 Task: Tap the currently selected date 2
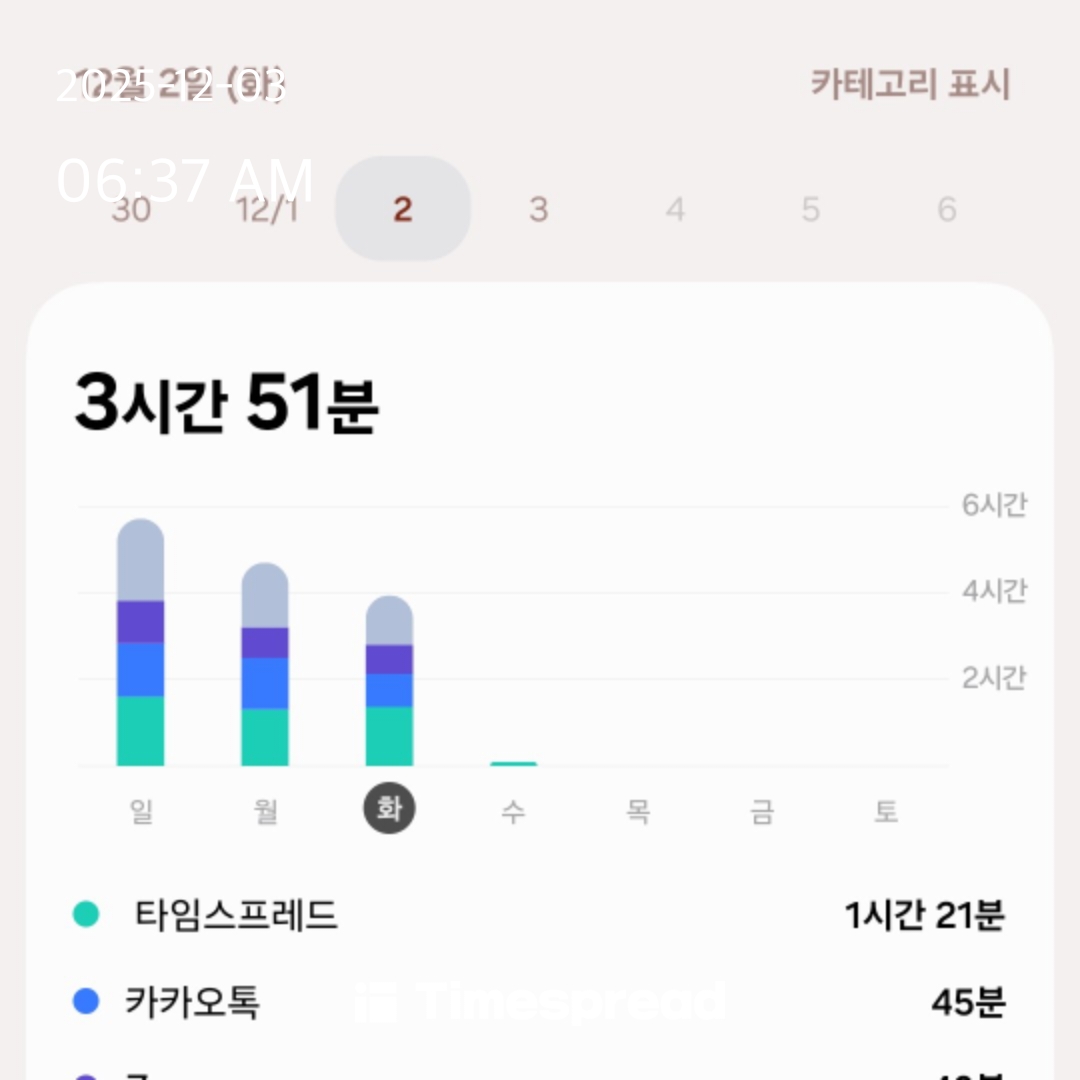pyautogui.click(x=402, y=209)
